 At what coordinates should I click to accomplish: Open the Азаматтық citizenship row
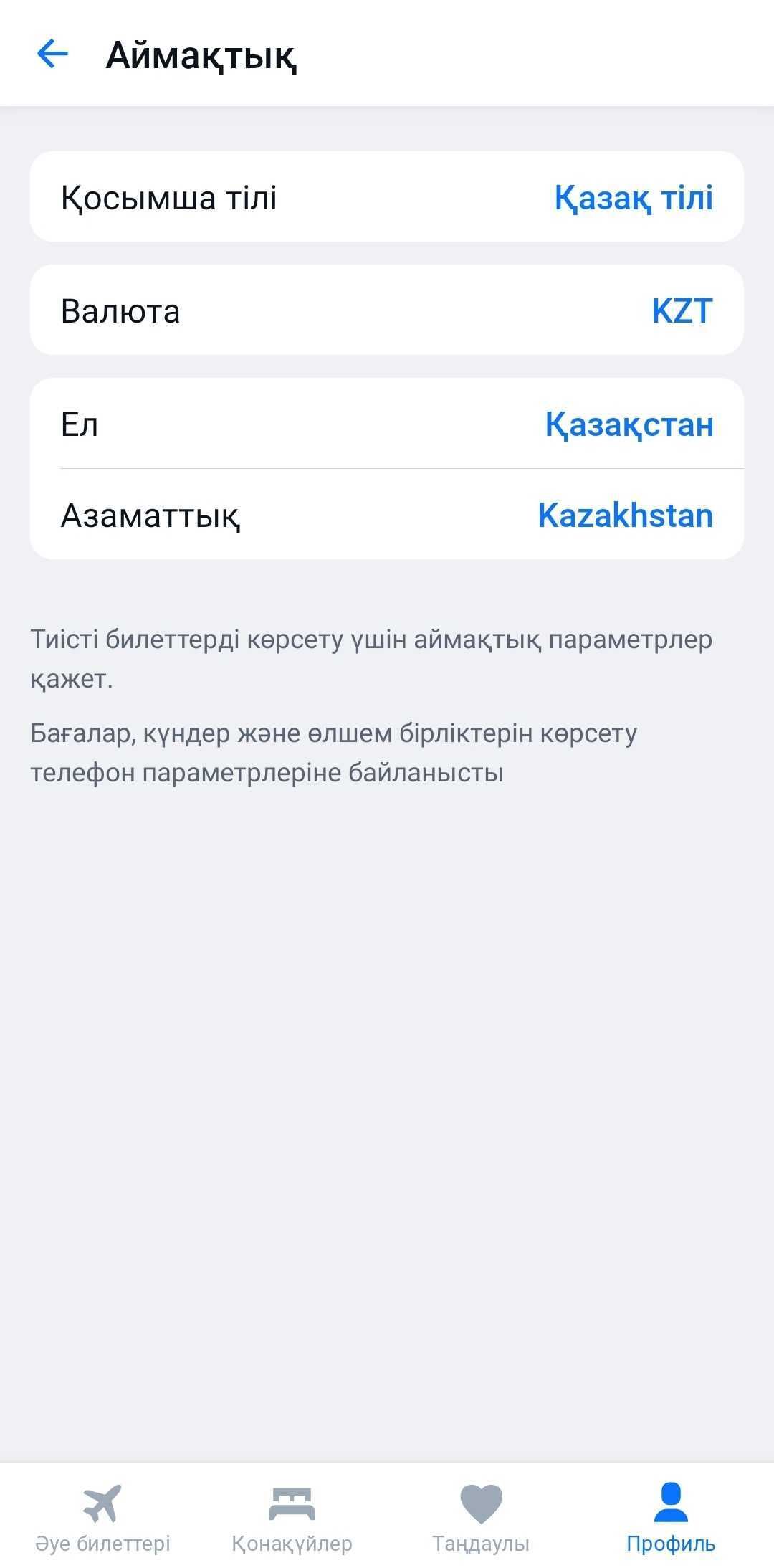tap(387, 514)
